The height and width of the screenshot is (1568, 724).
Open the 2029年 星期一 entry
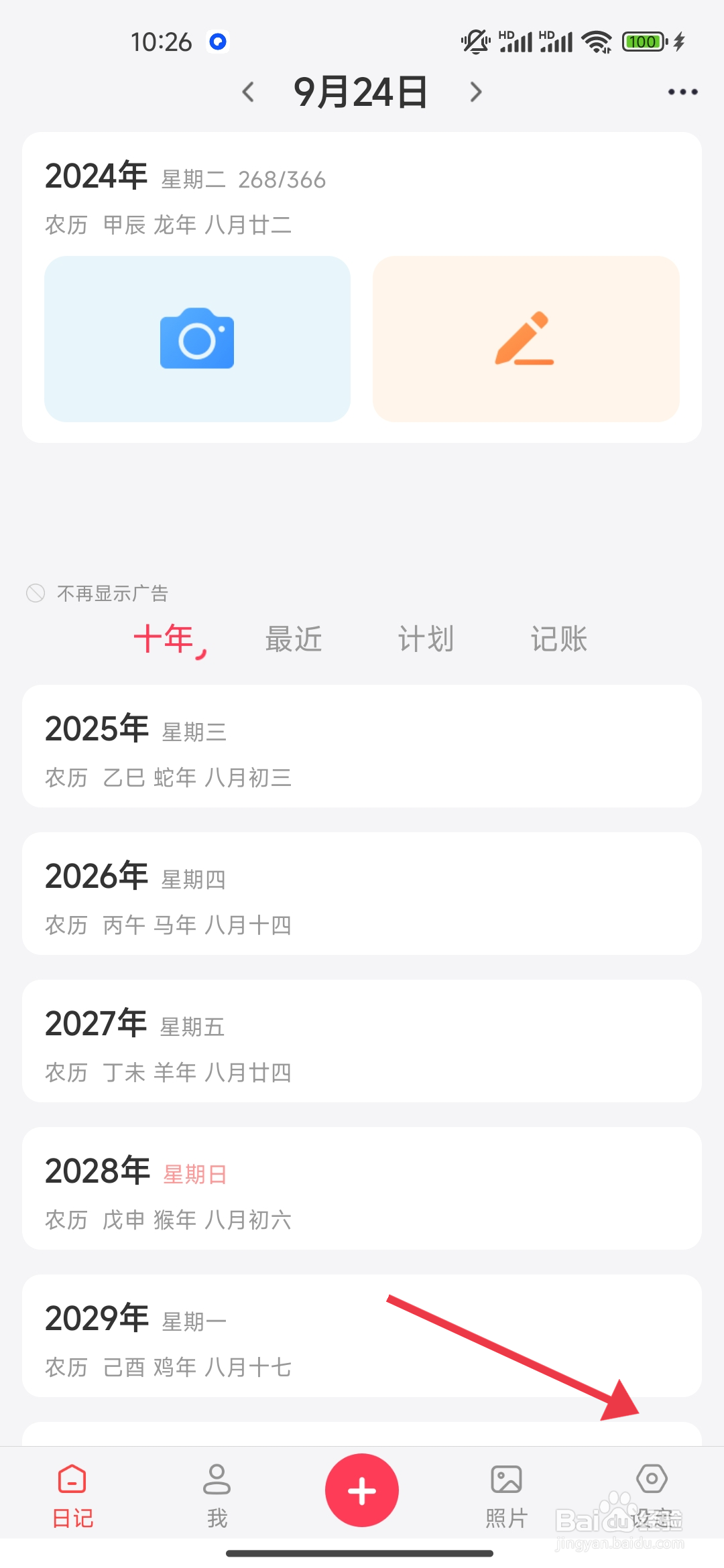(x=362, y=1335)
